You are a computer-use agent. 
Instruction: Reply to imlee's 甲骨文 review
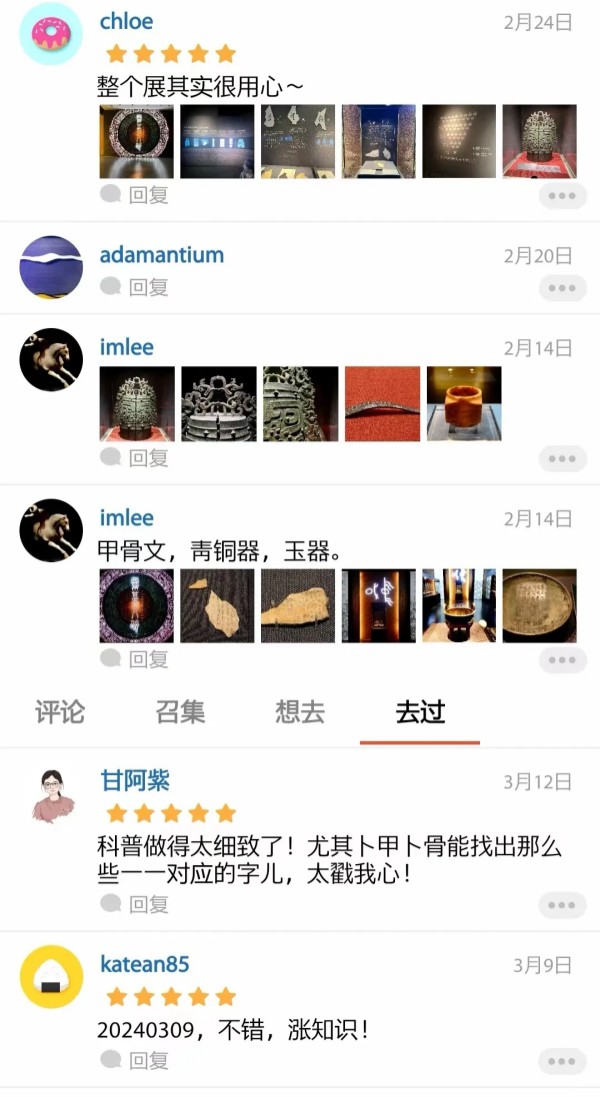135,659
